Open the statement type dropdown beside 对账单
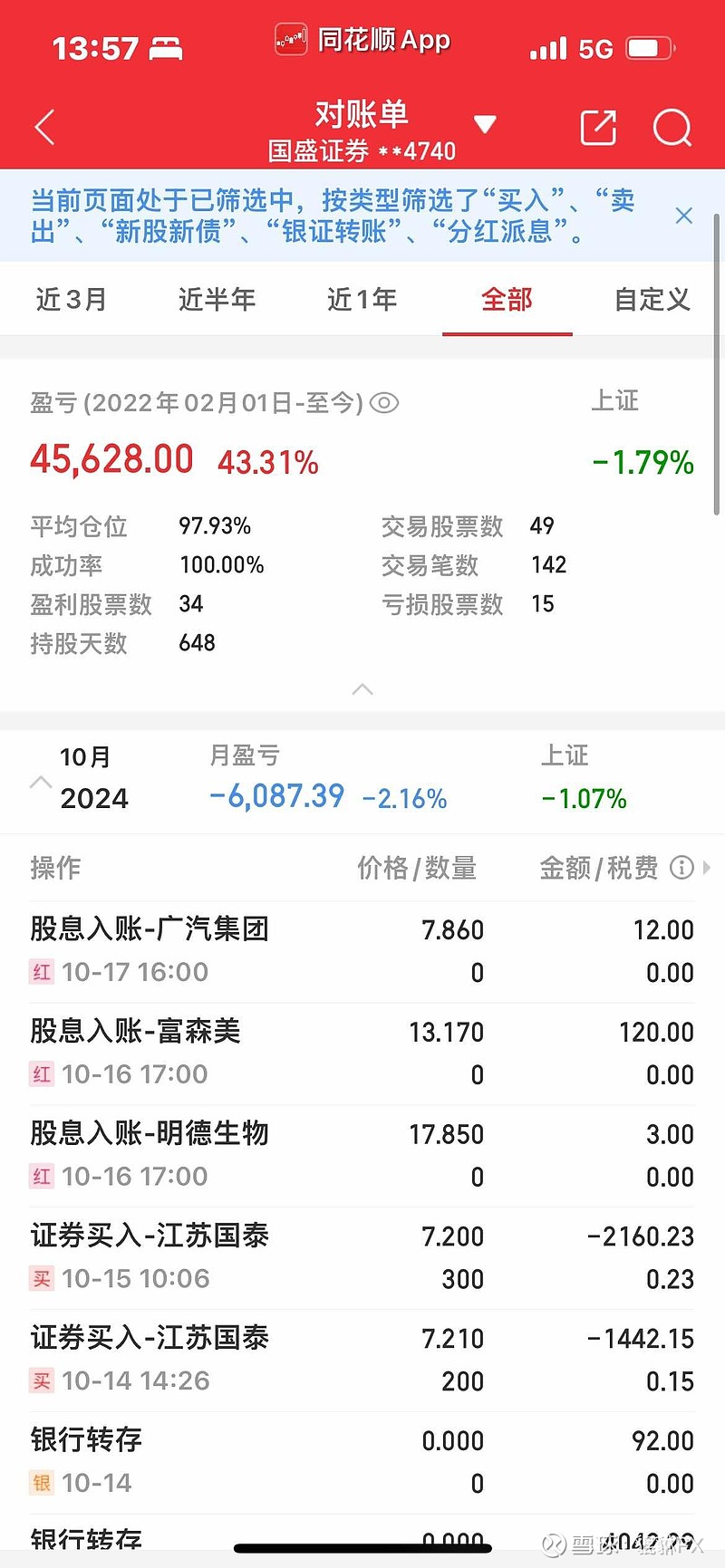This screenshot has width=725, height=1568. (x=486, y=125)
